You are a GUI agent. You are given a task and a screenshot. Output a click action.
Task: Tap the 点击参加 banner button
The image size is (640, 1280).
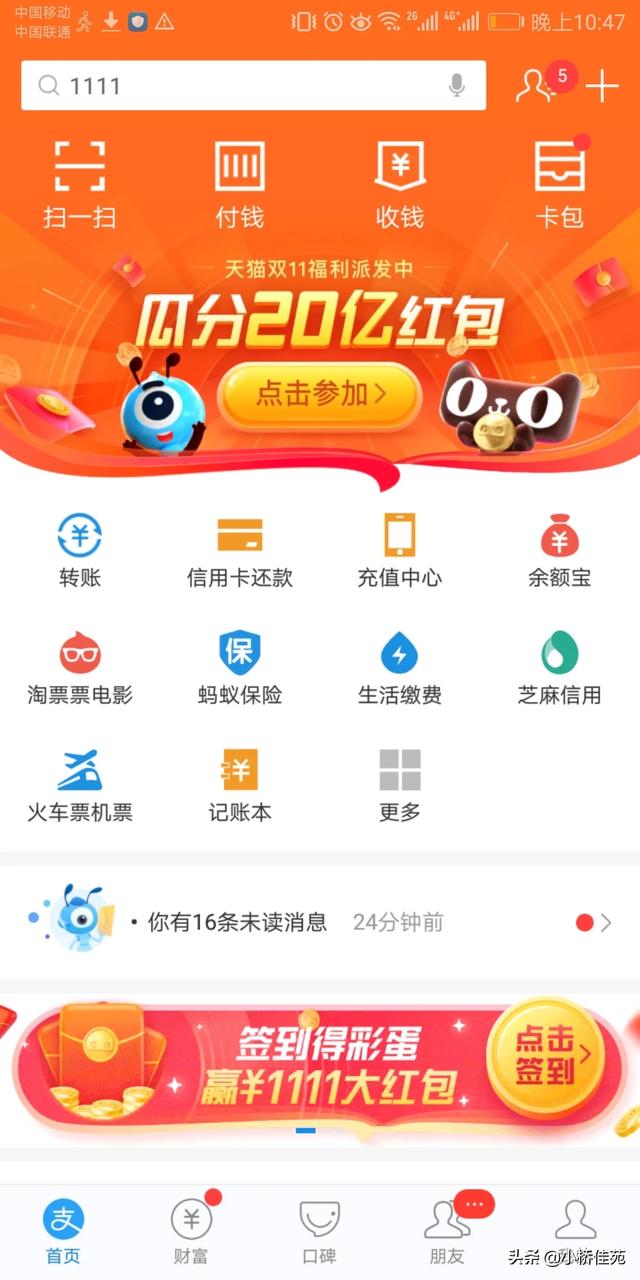318,394
